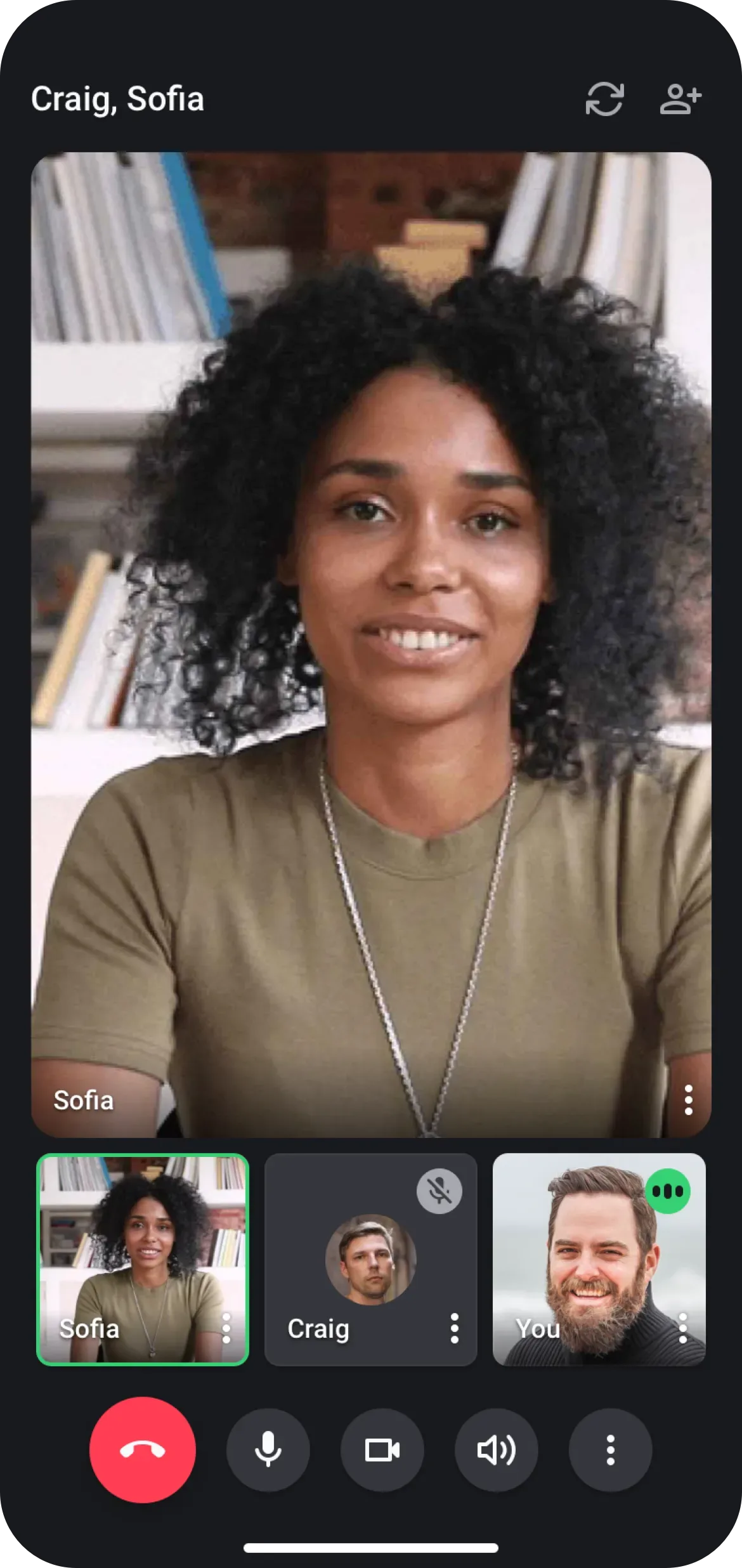Image resolution: width=742 pixels, height=1568 pixels.
Task: Open more options on Sofia's thumbnail
Action: [226, 1328]
